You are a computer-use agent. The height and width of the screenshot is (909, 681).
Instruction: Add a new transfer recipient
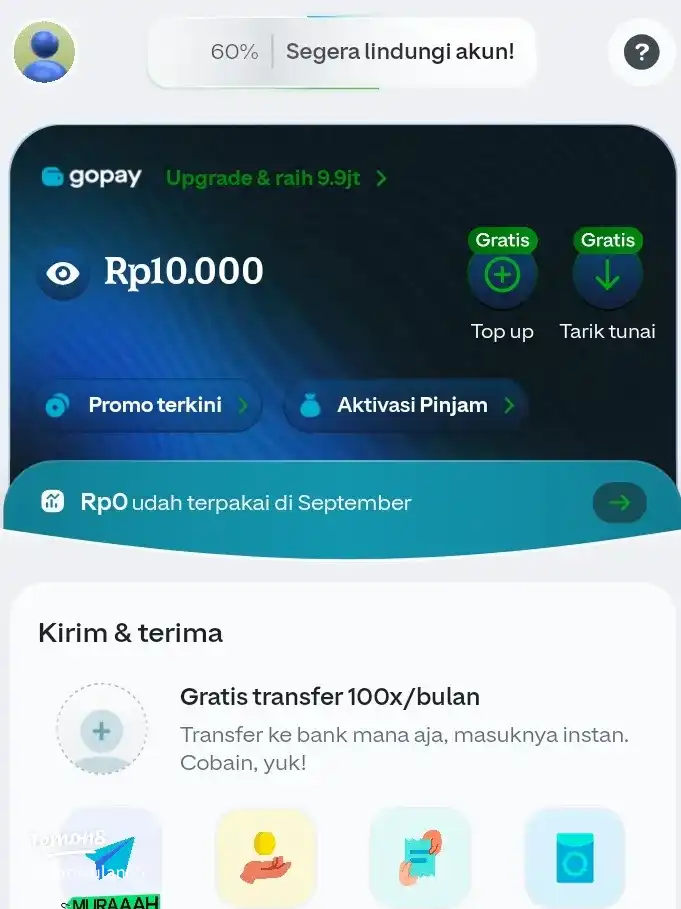pyautogui.click(x=101, y=730)
